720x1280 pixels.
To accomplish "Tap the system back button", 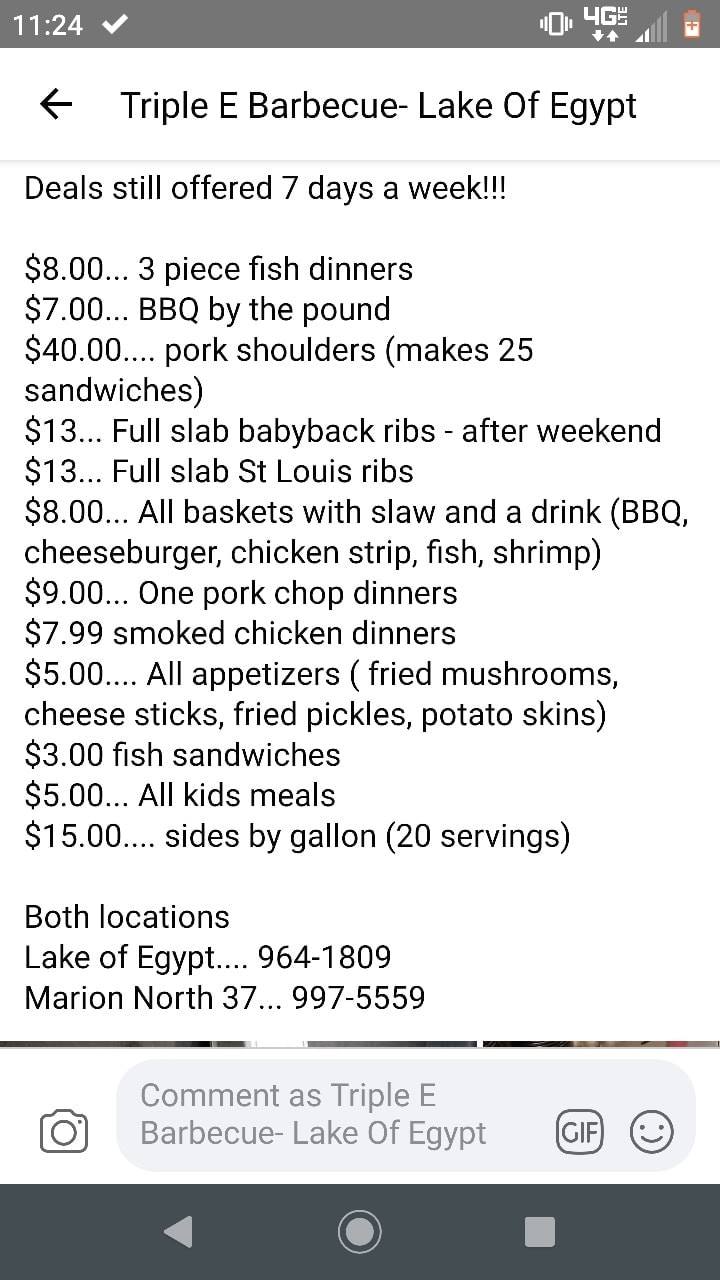I will coord(178,1231).
